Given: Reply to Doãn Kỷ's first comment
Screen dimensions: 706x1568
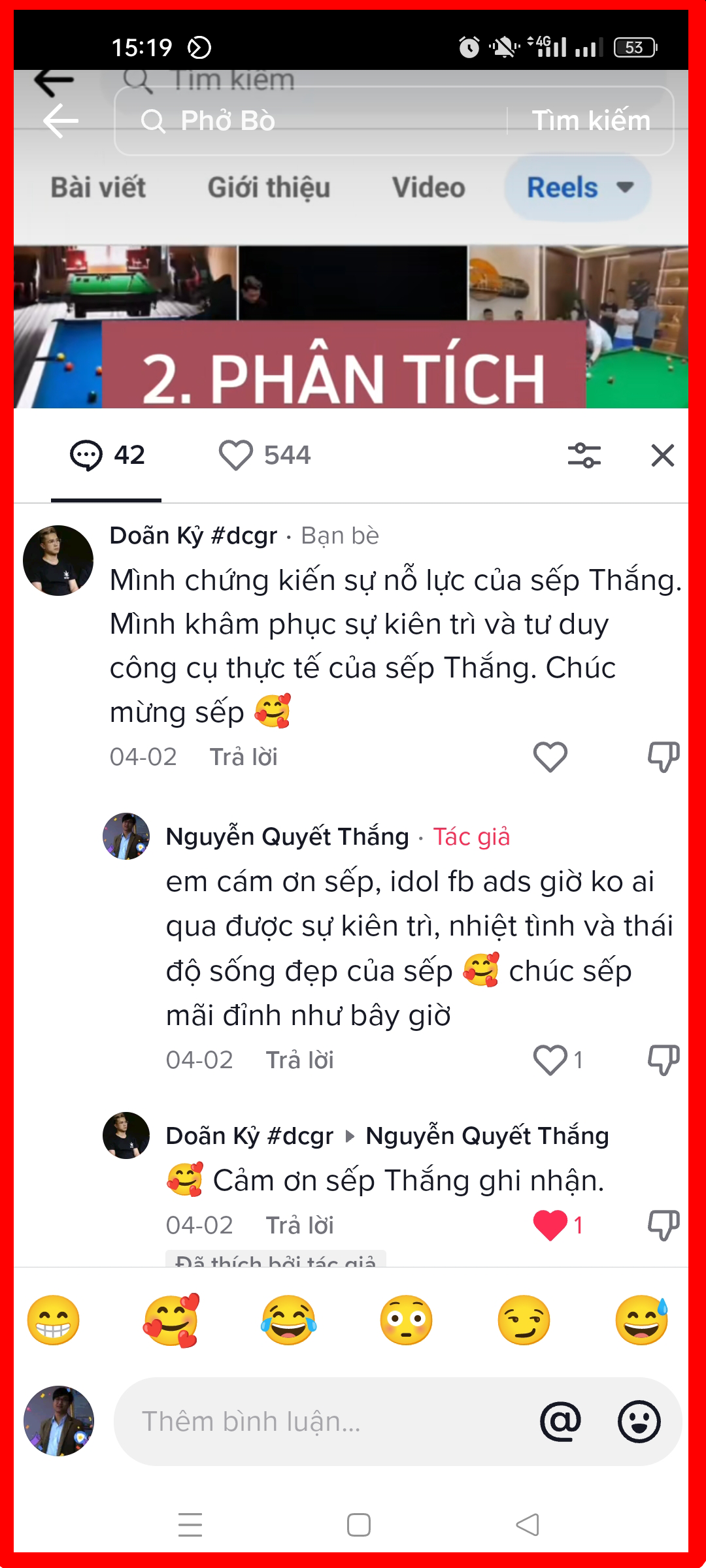Looking at the screenshot, I should click(x=243, y=757).
